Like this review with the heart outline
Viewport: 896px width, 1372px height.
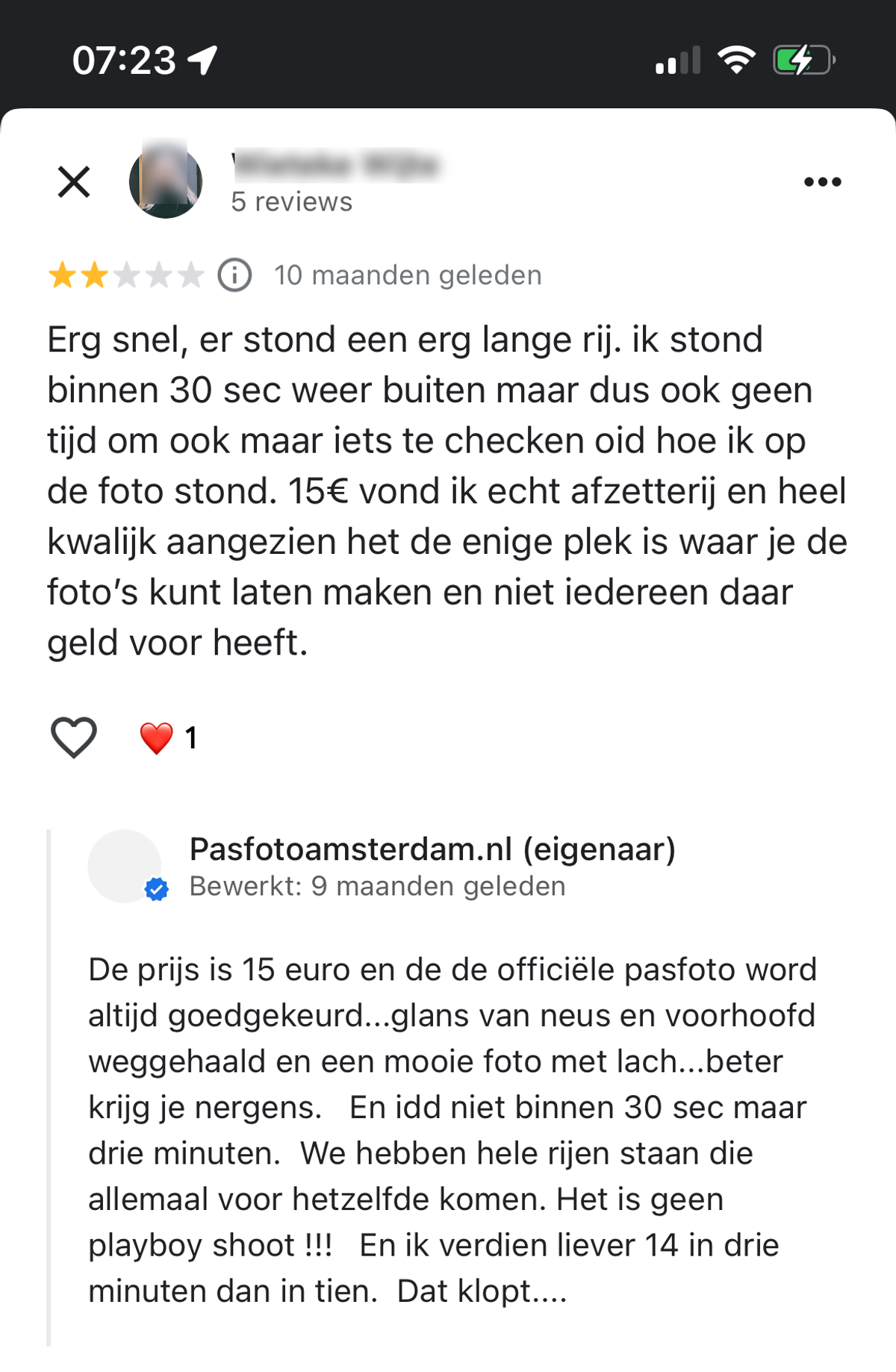[x=73, y=738]
